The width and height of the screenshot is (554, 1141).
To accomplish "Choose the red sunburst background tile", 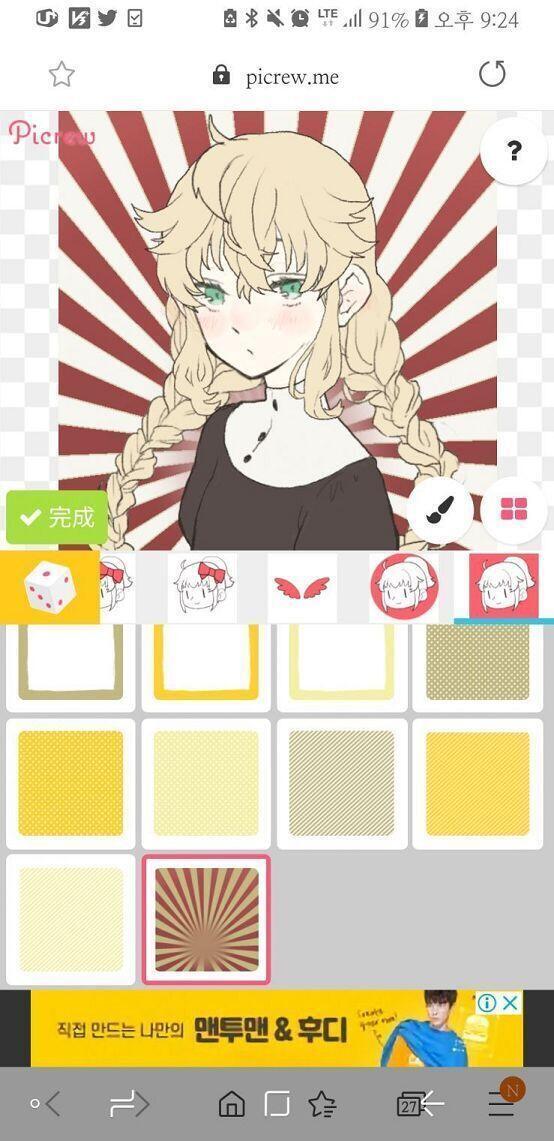I will [207, 919].
